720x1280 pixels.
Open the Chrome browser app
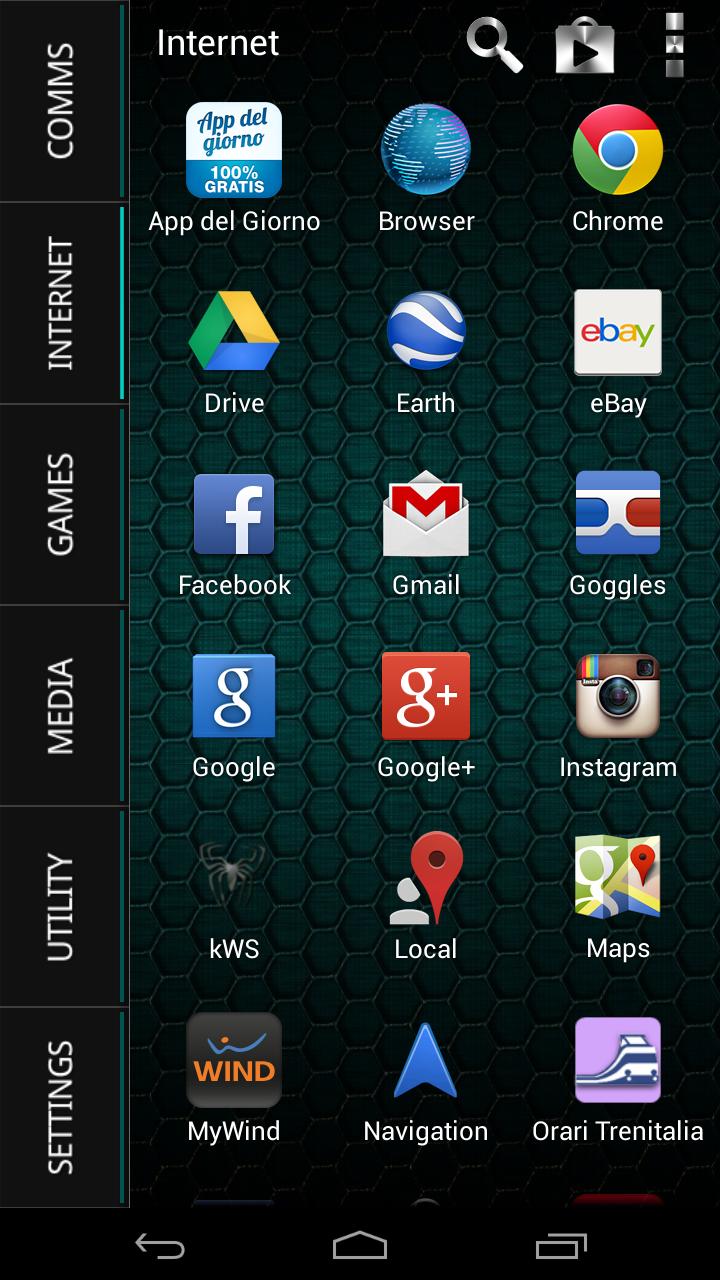tap(617, 150)
